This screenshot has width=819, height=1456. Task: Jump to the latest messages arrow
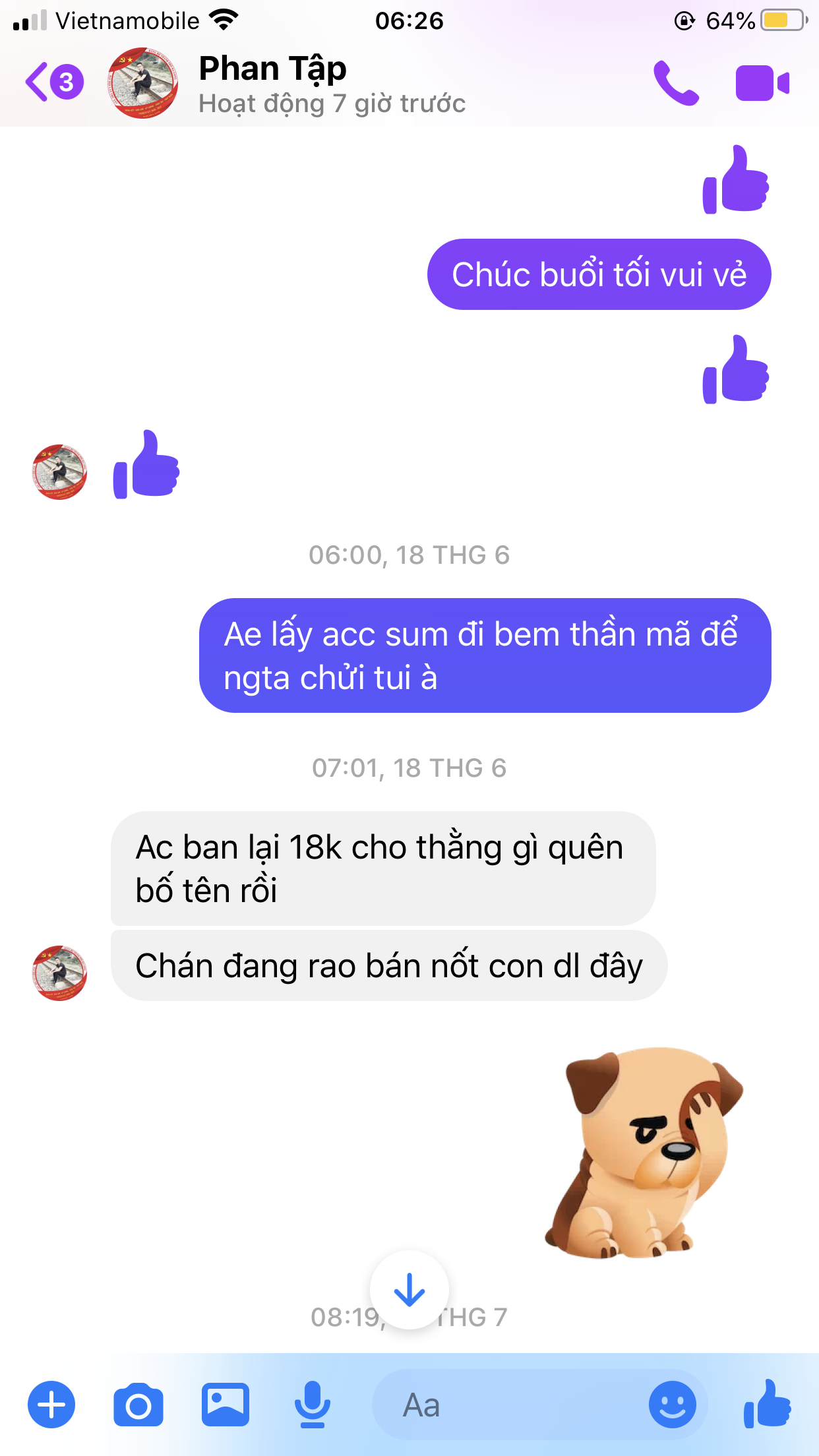[409, 1289]
